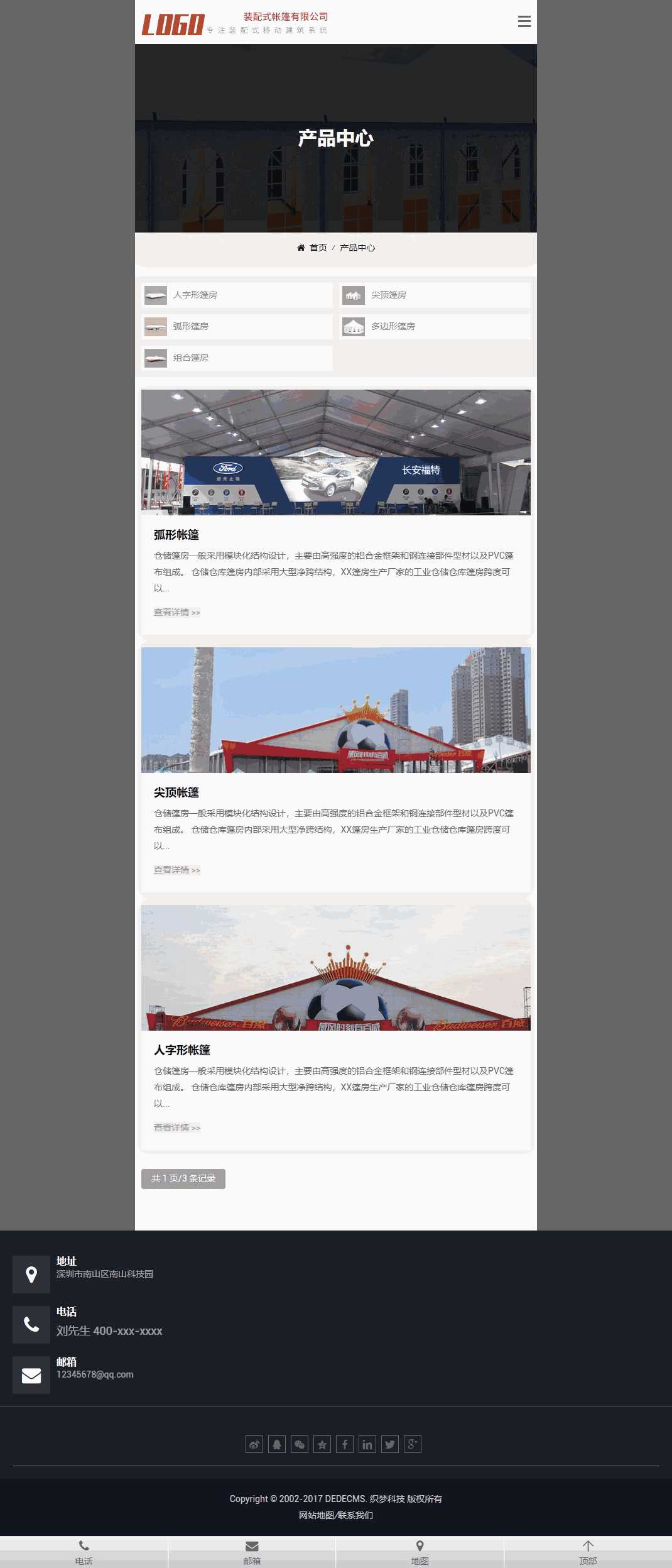Go to 首页 in breadcrumb
This screenshot has width=672, height=1568.
click(x=318, y=248)
